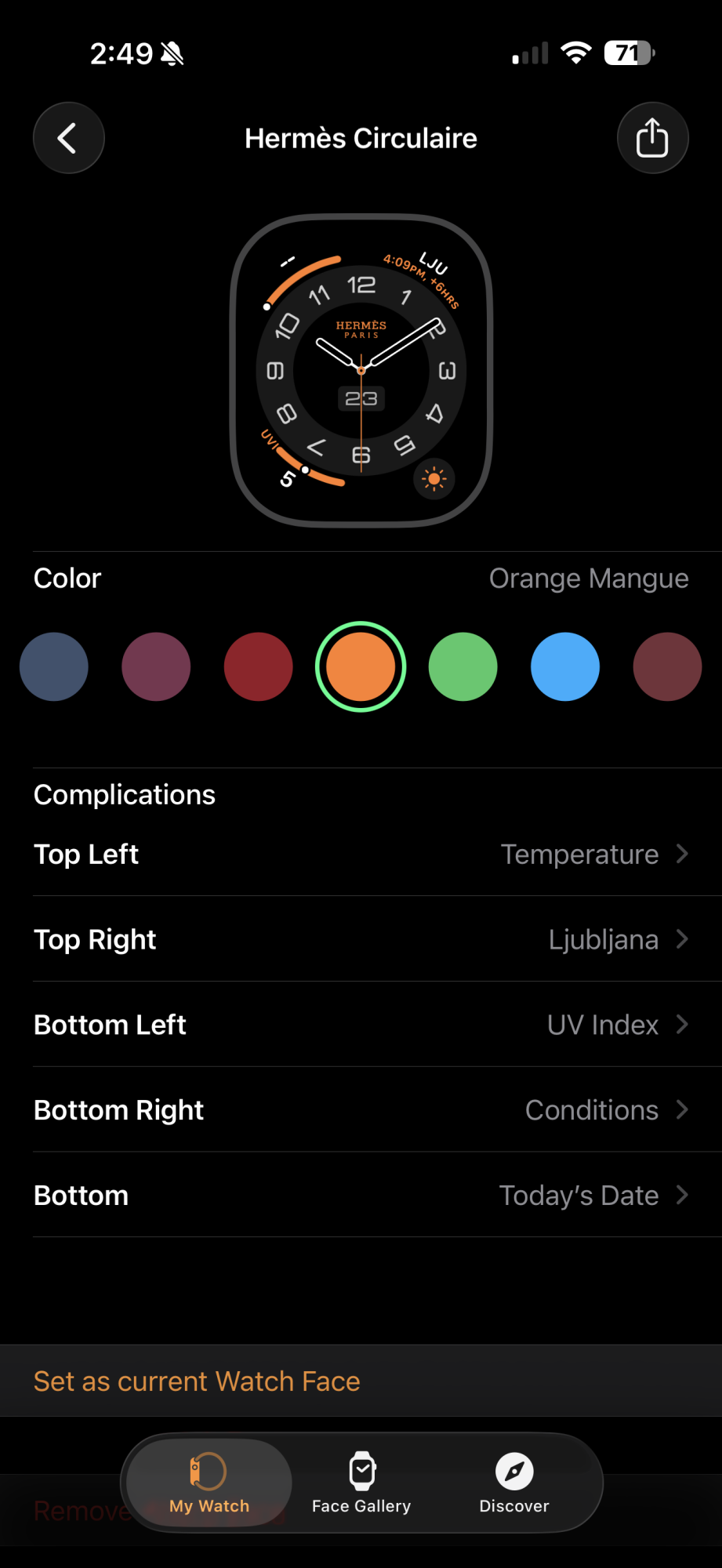Go back using the back arrow
The height and width of the screenshot is (1568, 722).
click(x=68, y=138)
